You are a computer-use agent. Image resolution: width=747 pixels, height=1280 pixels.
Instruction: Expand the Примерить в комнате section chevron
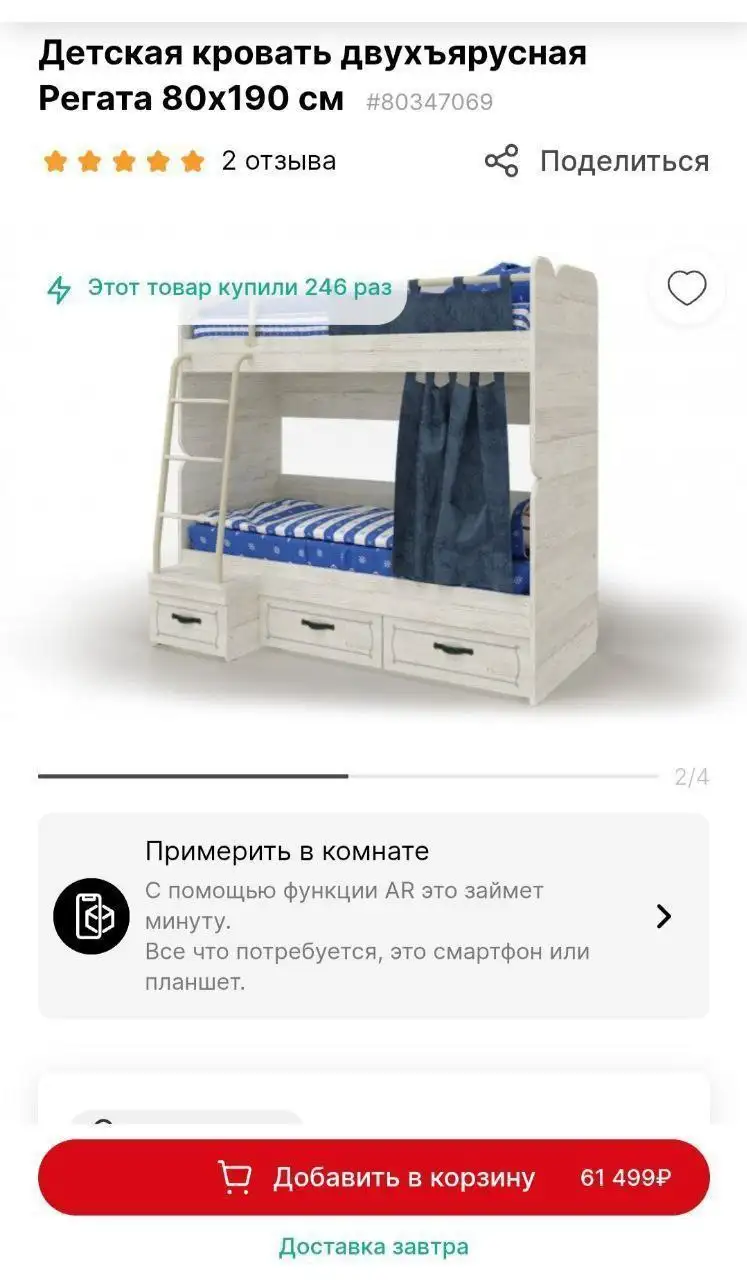point(663,915)
